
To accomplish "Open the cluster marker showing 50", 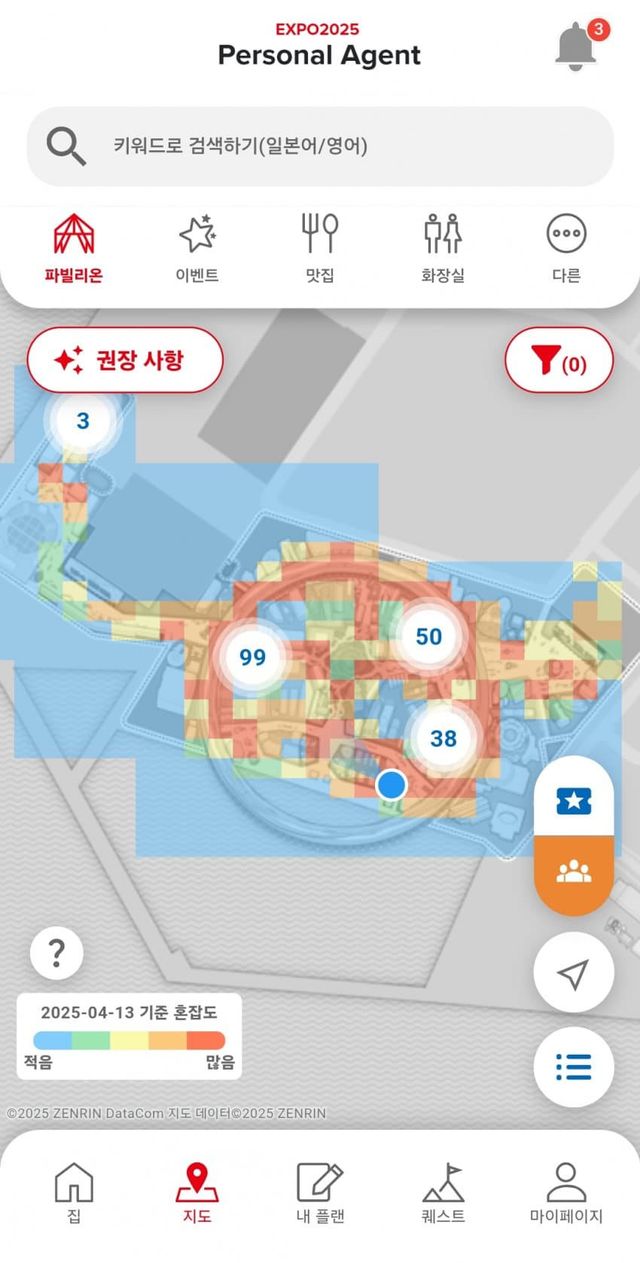I will [428, 637].
